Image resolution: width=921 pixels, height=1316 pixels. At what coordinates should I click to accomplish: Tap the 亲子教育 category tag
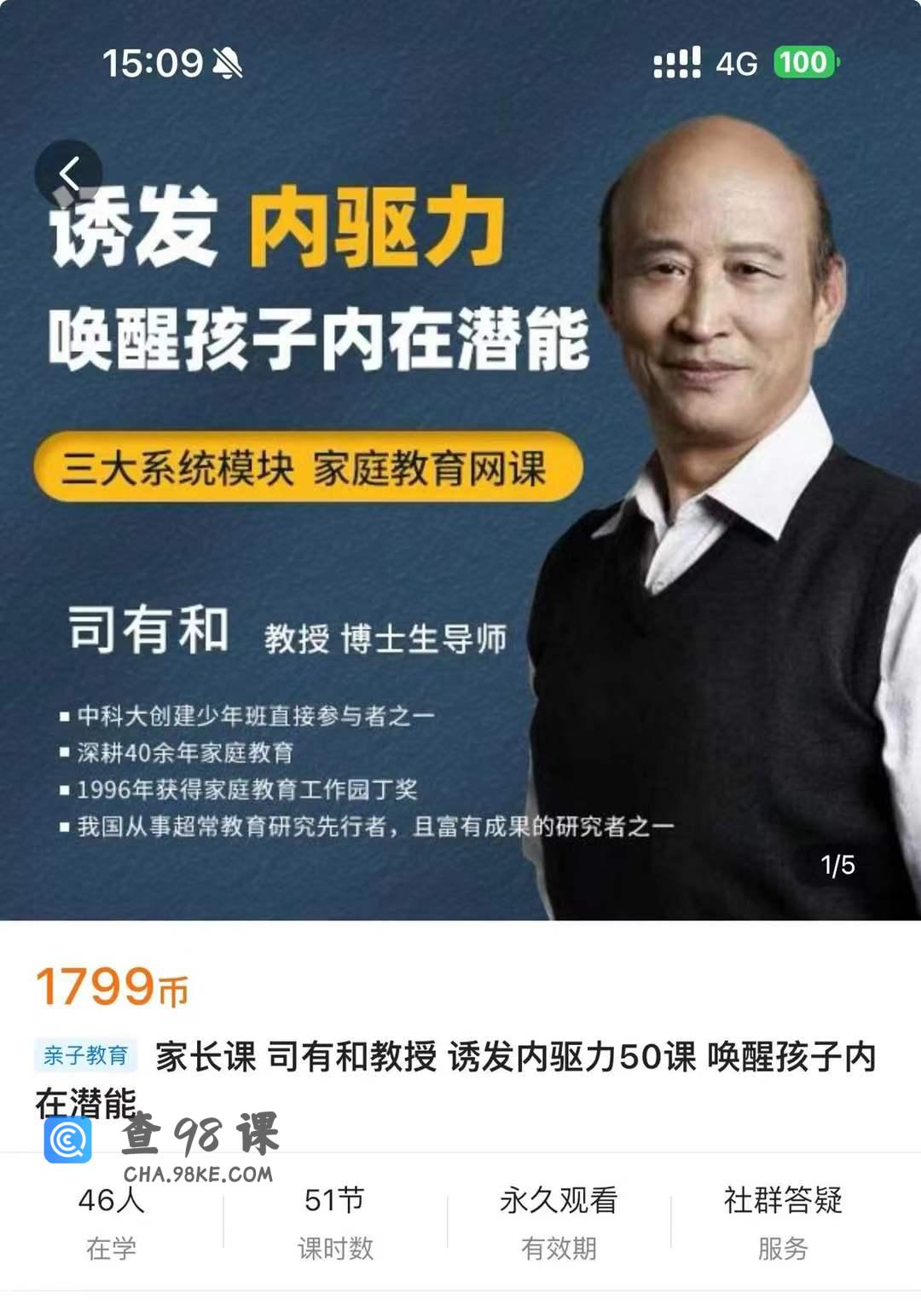coord(85,1055)
